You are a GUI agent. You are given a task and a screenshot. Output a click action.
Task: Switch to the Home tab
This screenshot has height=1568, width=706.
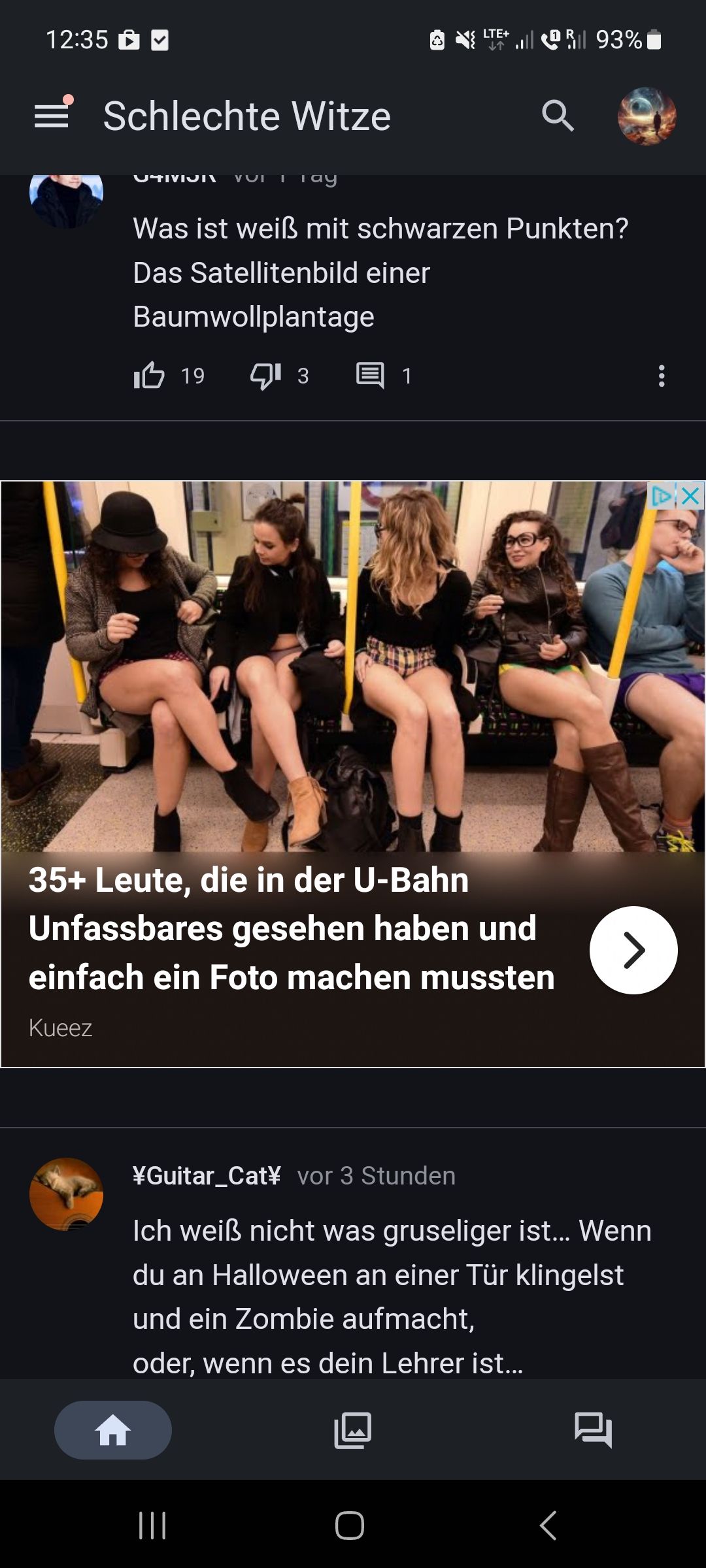point(113,1429)
